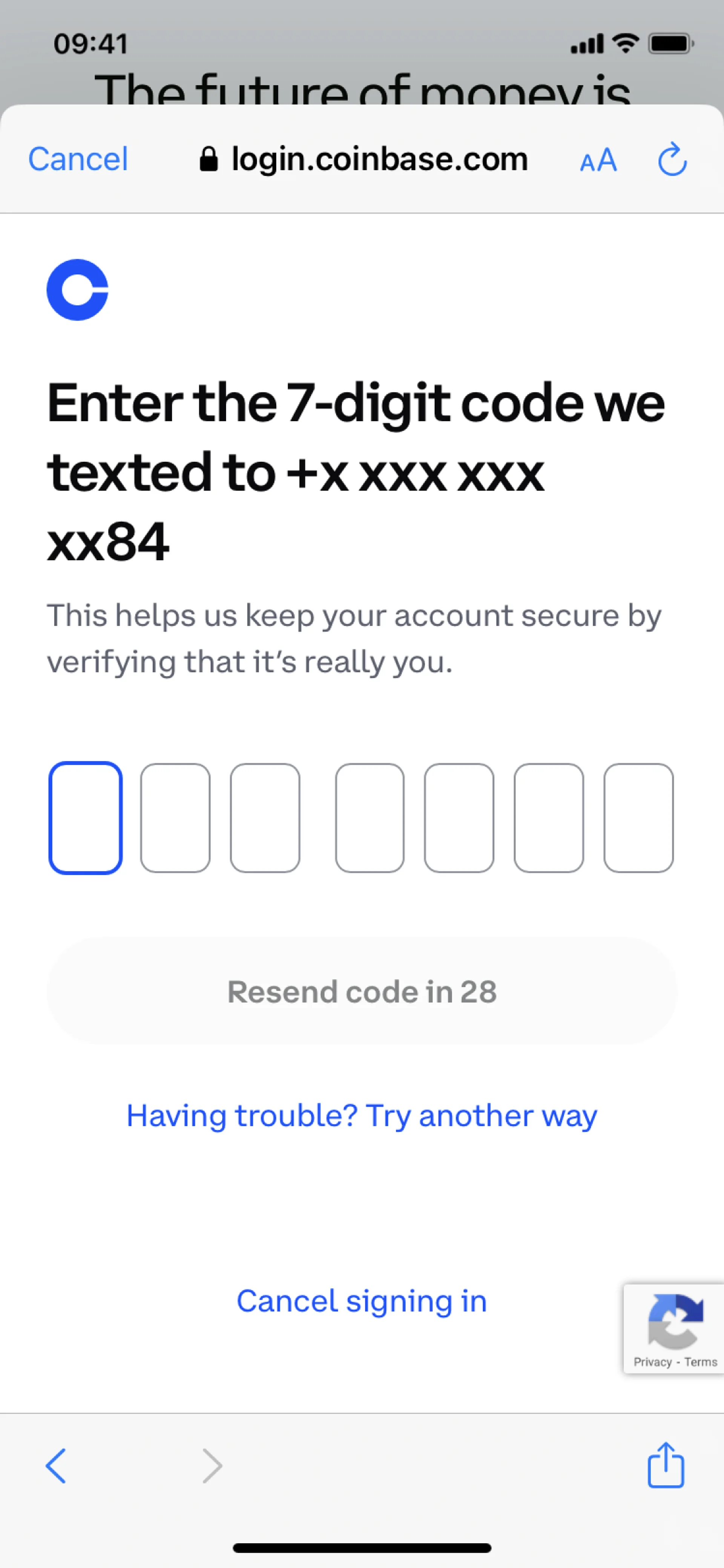Select the last code digit box
This screenshot has height=1568, width=724.
(638, 817)
